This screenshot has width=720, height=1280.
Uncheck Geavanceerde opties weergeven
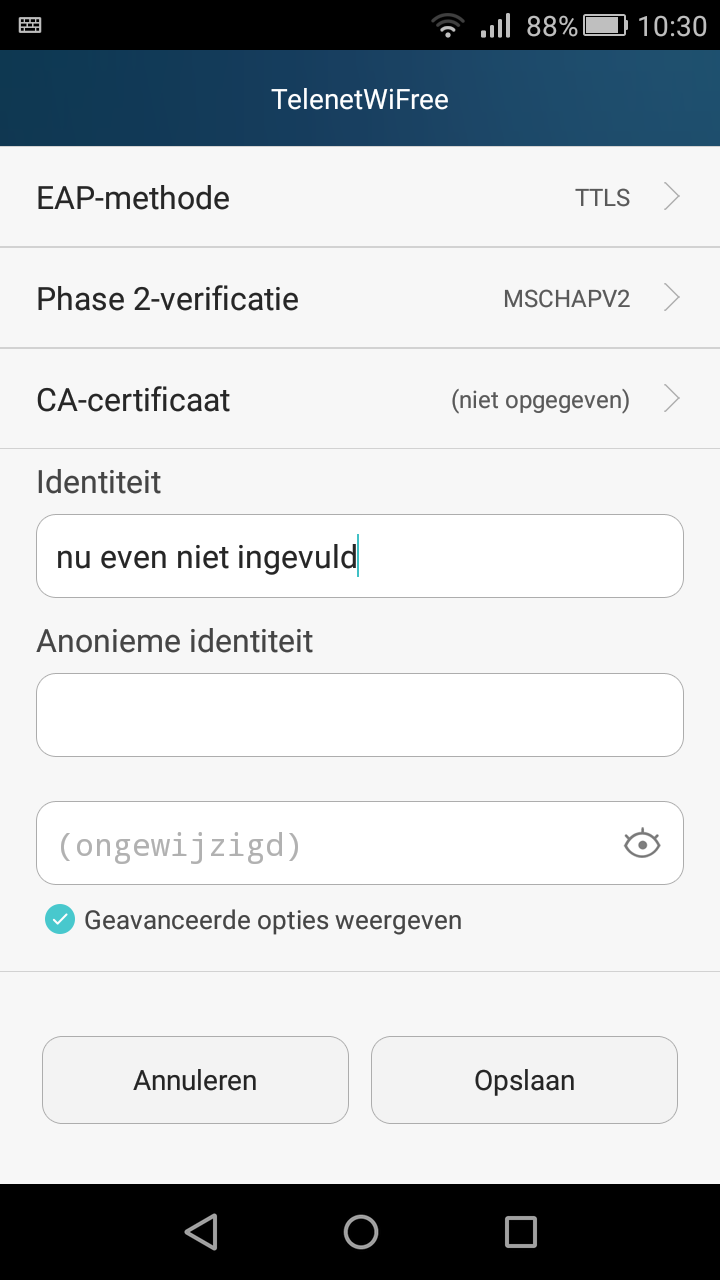tap(60, 919)
